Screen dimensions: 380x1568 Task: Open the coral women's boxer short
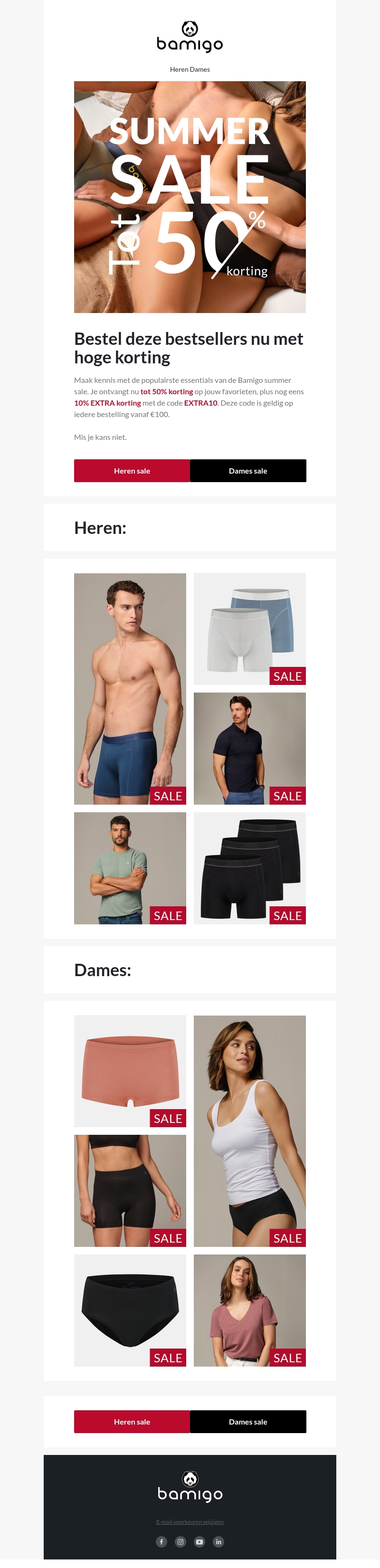click(x=130, y=1071)
